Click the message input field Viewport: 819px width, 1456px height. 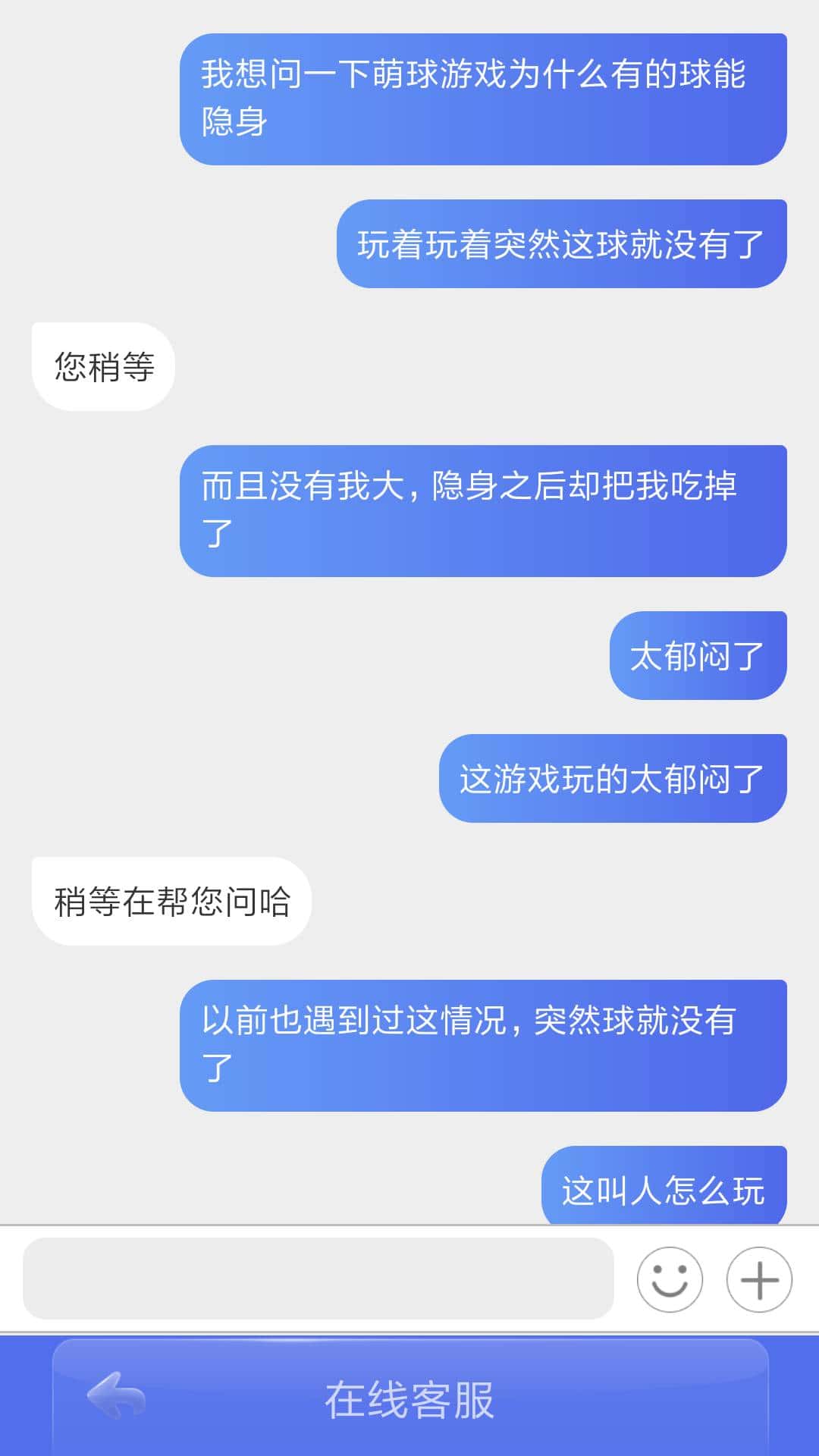click(318, 1278)
